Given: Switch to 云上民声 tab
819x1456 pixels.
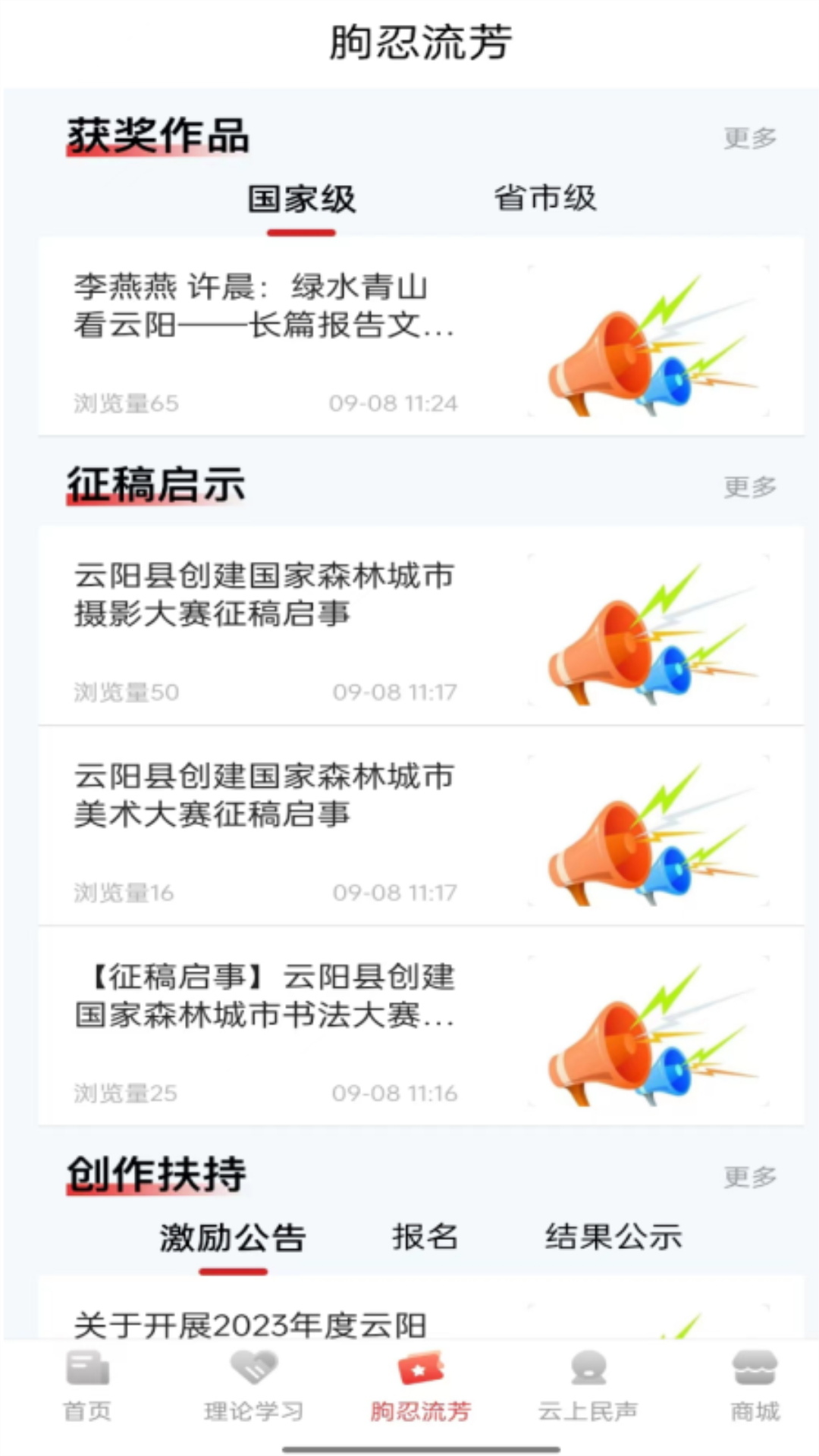Looking at the screenshot, I should [x=588, y=1386].
